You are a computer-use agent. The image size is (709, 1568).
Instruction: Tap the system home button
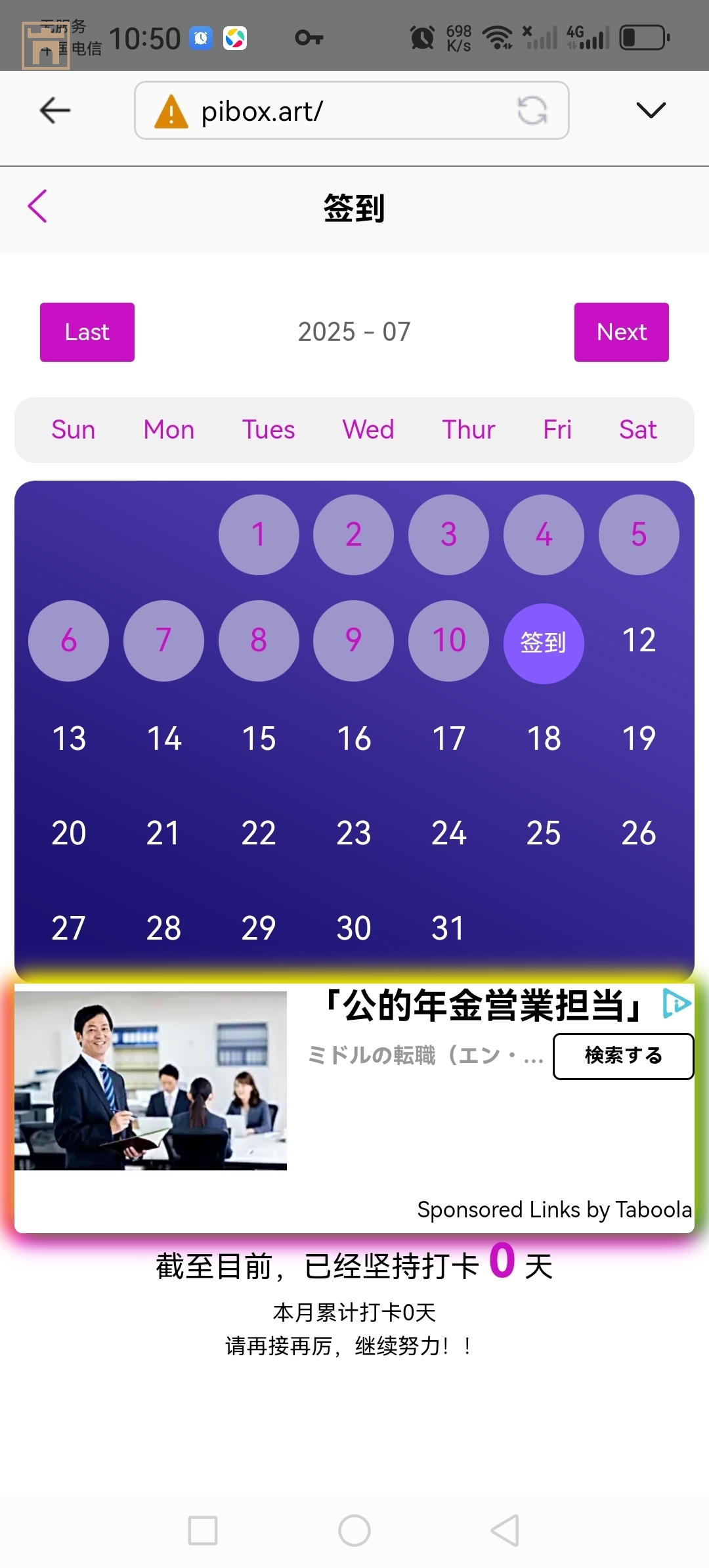point(354,1531)
